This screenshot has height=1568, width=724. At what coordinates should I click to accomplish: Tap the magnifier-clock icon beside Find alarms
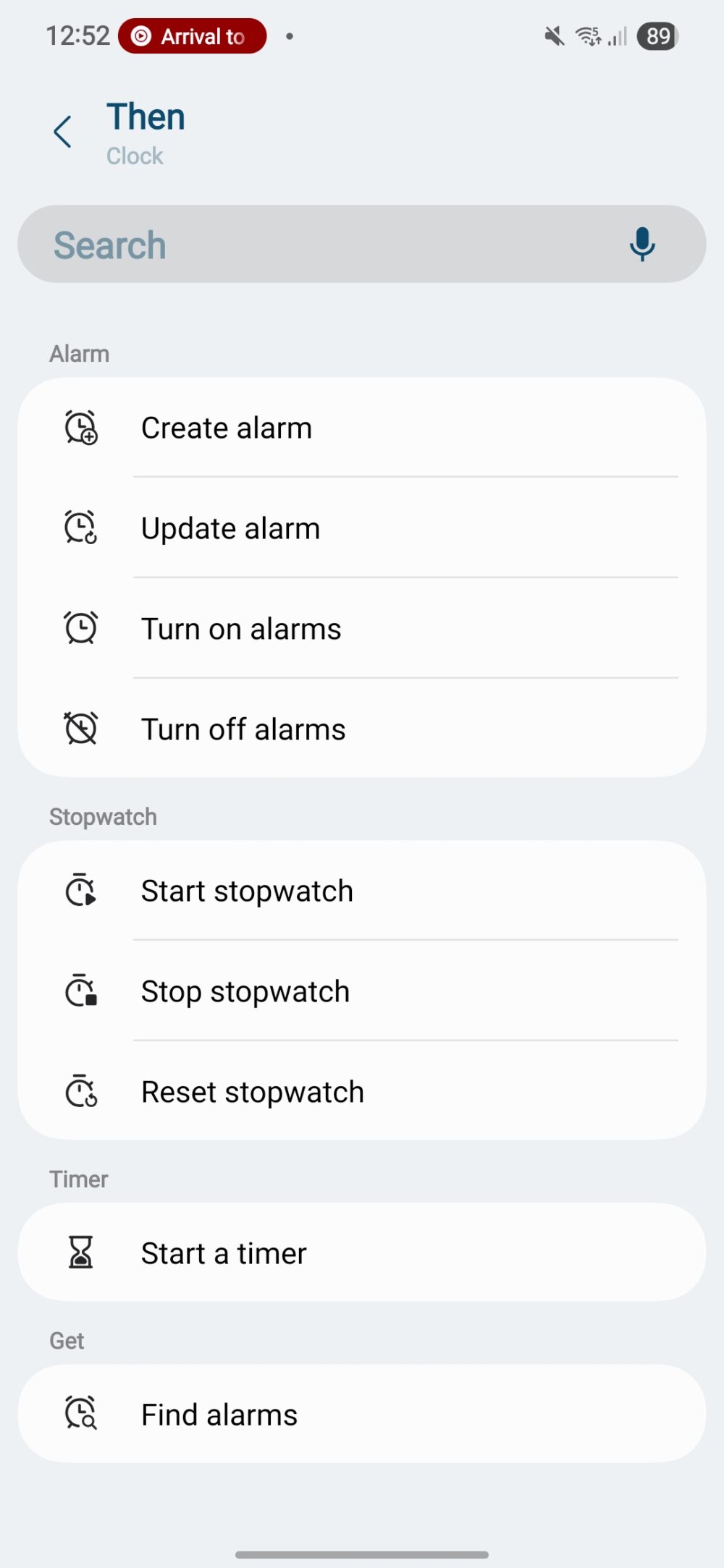click(81, 1413)
